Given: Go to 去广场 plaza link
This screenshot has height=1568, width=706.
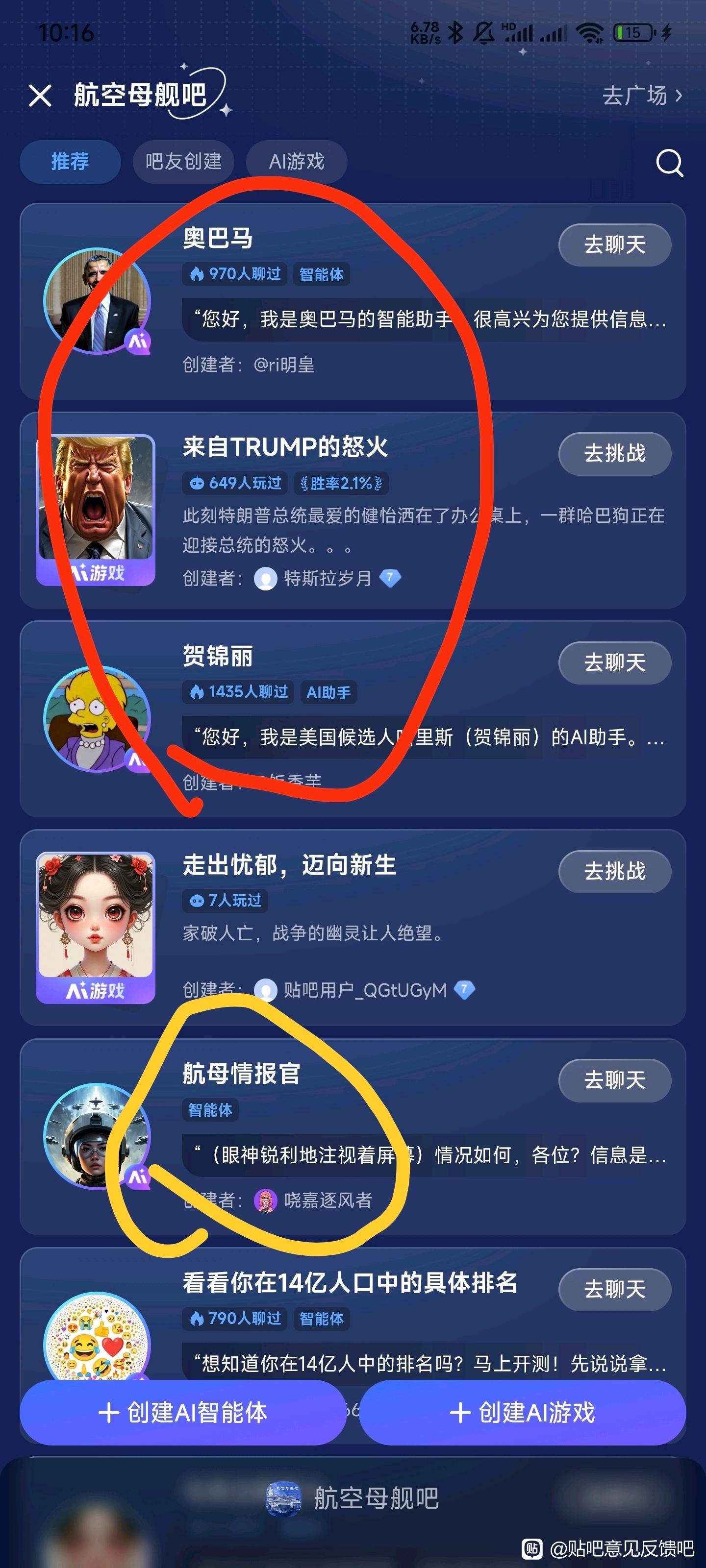Looking at the screenshot, I should [641, 96].
